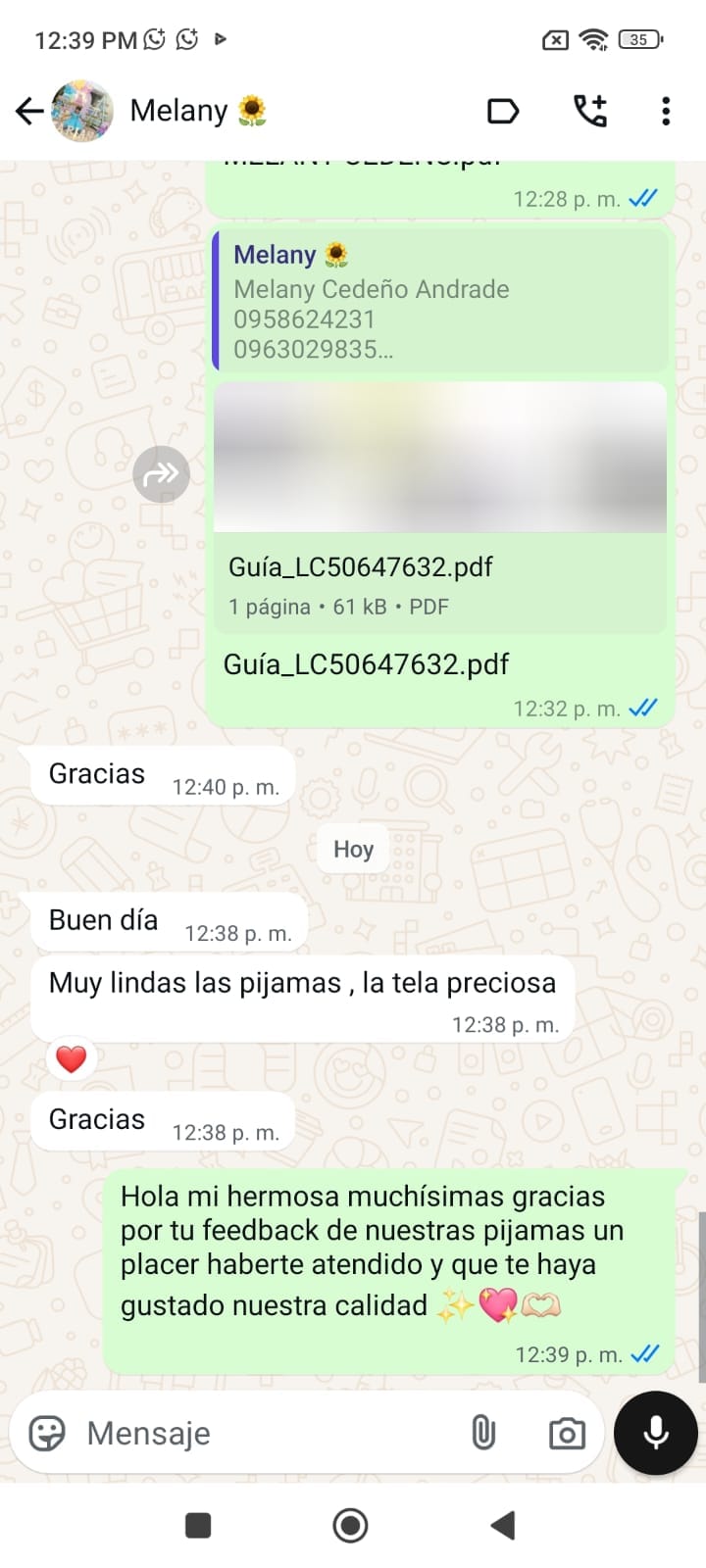The height and width of the screenshot is (1568, 706).
Task: Go back to the chat list
Action: (29, 112)
